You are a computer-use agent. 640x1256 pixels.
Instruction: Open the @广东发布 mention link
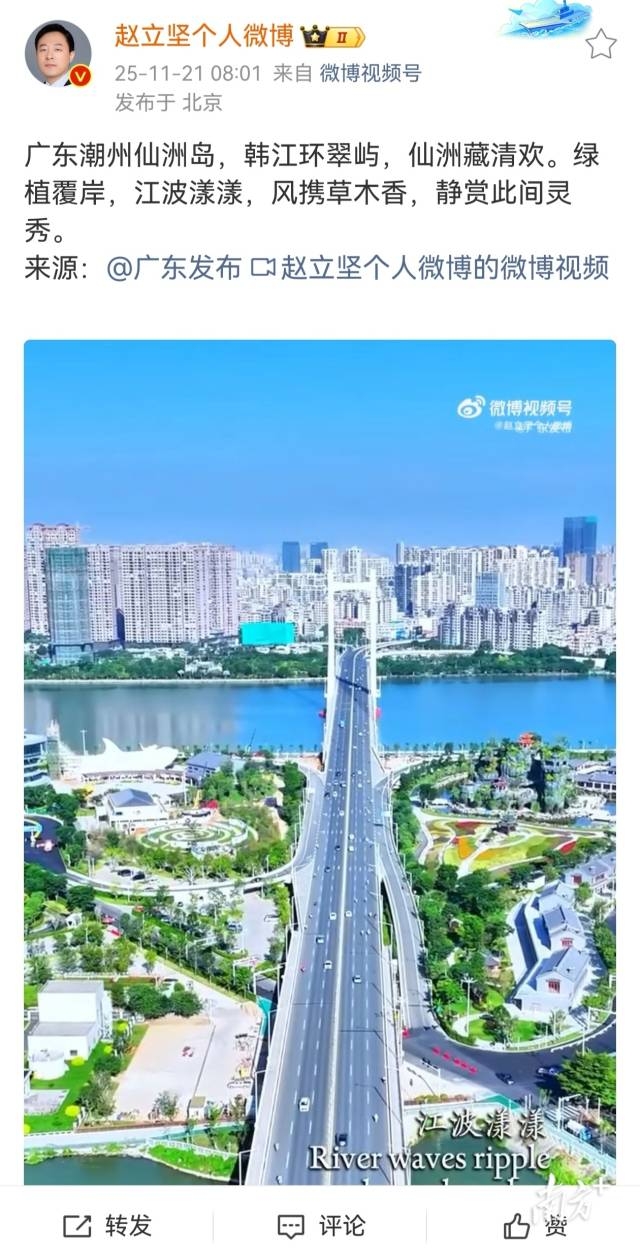tap(174, 268)
